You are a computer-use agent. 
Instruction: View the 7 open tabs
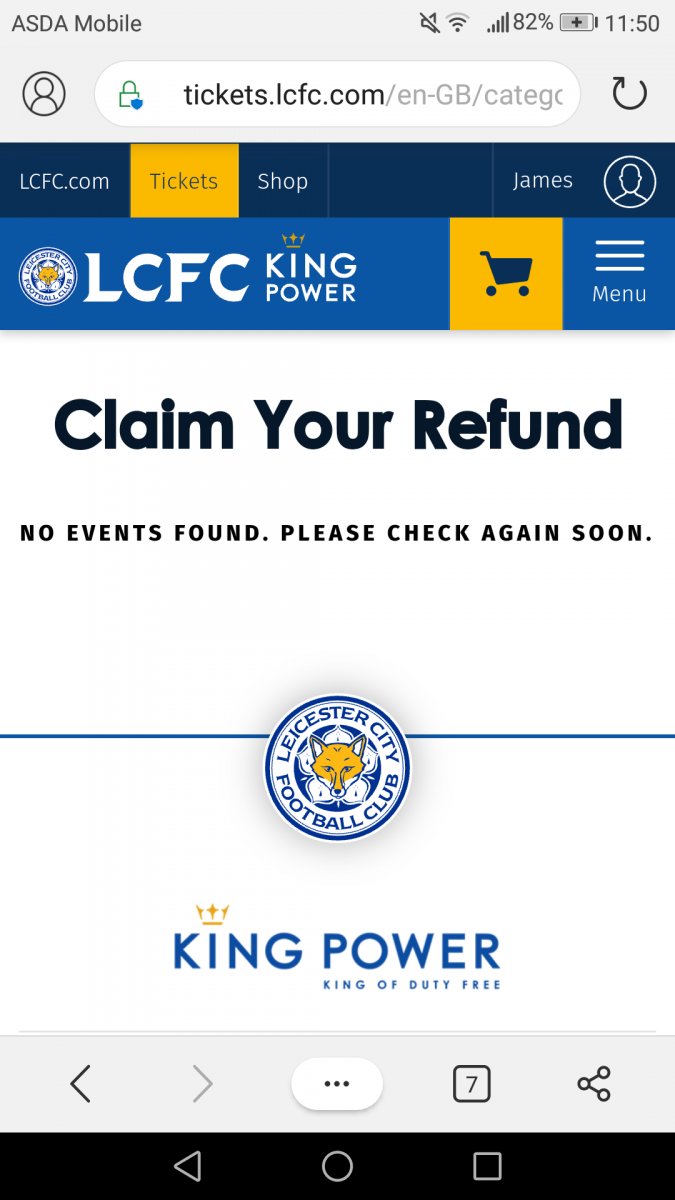click(471, 1084)
